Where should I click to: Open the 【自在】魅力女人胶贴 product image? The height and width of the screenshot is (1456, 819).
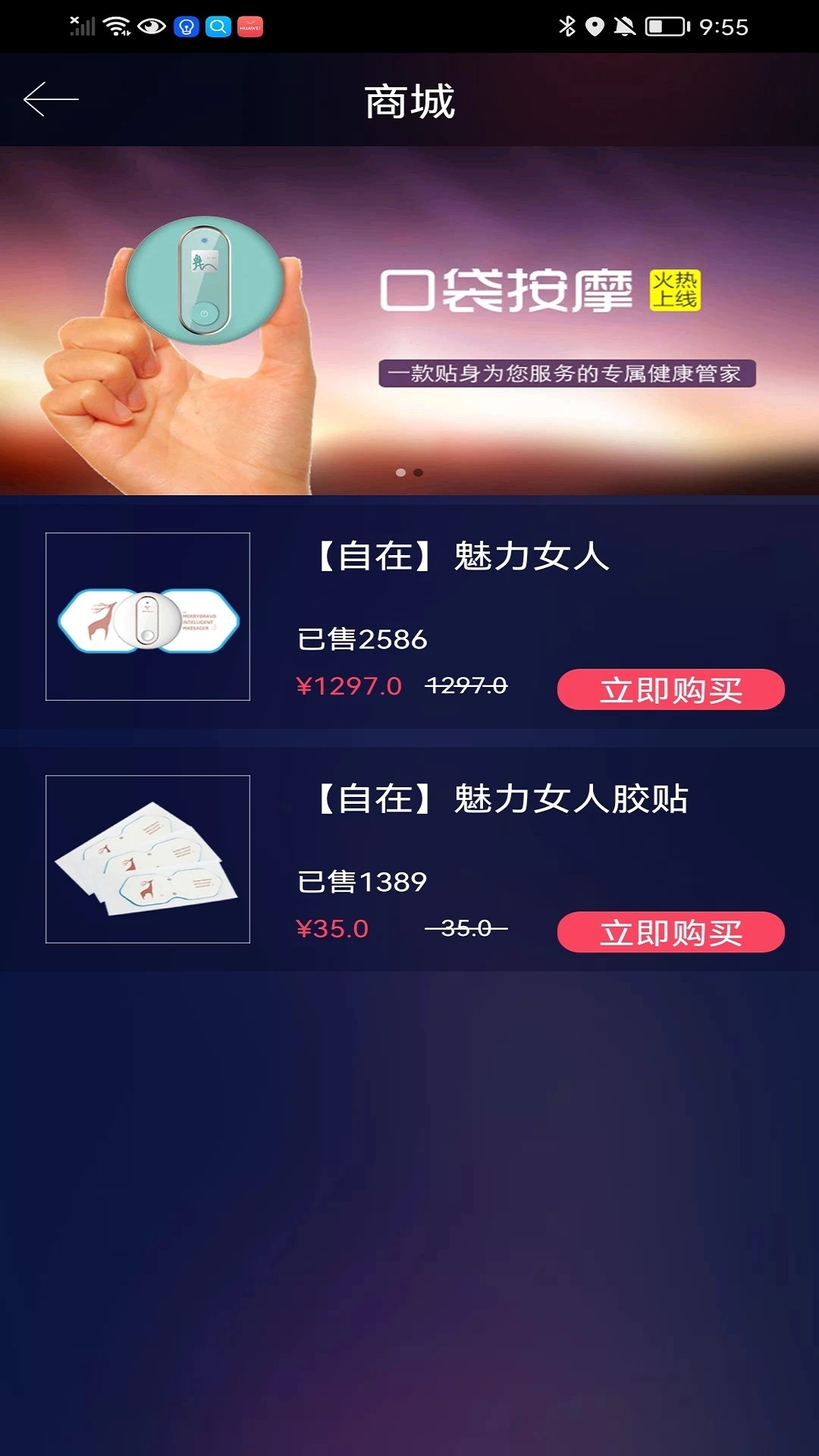pyautogui.click(x=148, y=859)
